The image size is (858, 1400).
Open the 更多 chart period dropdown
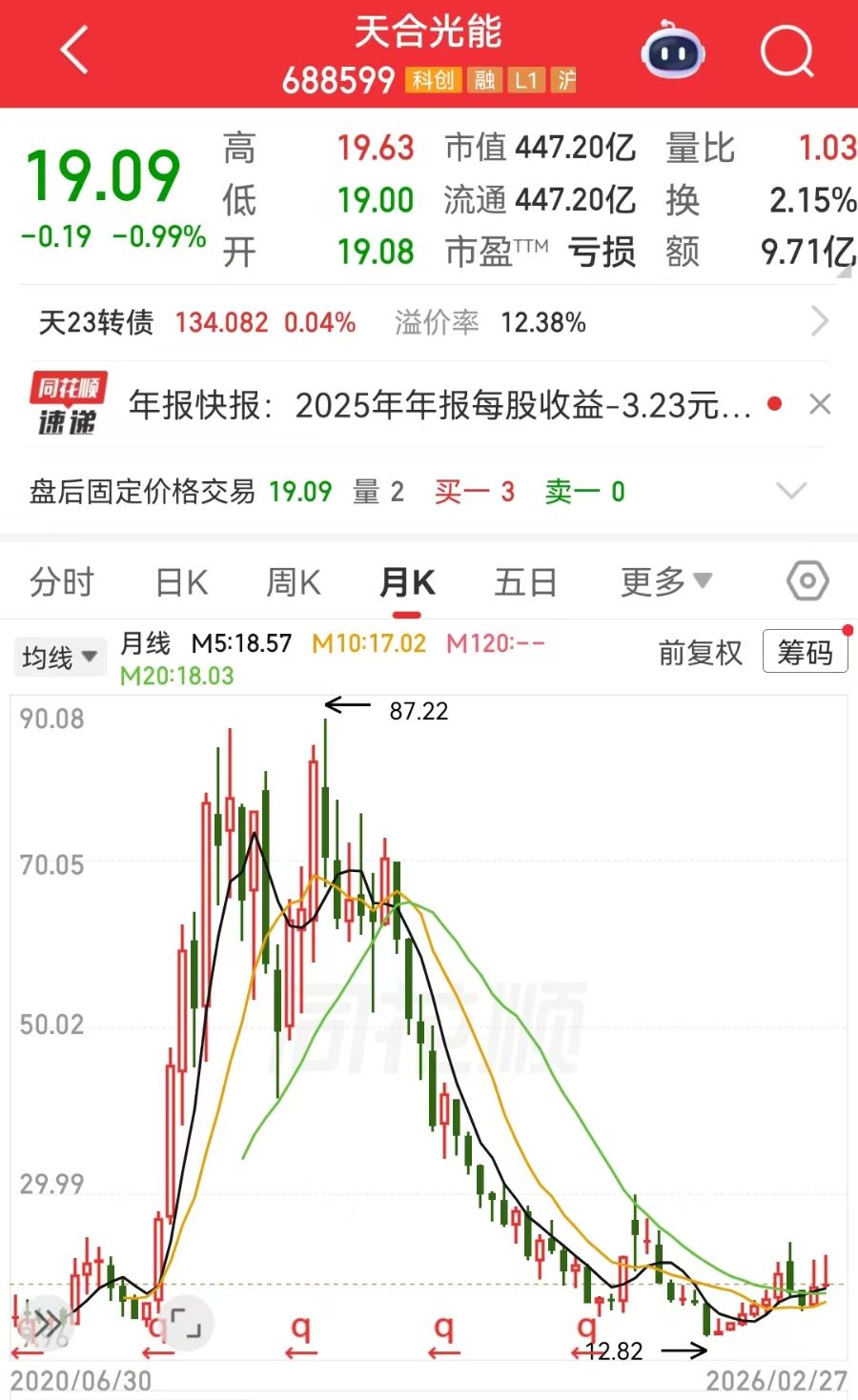[x=665, y=581]
